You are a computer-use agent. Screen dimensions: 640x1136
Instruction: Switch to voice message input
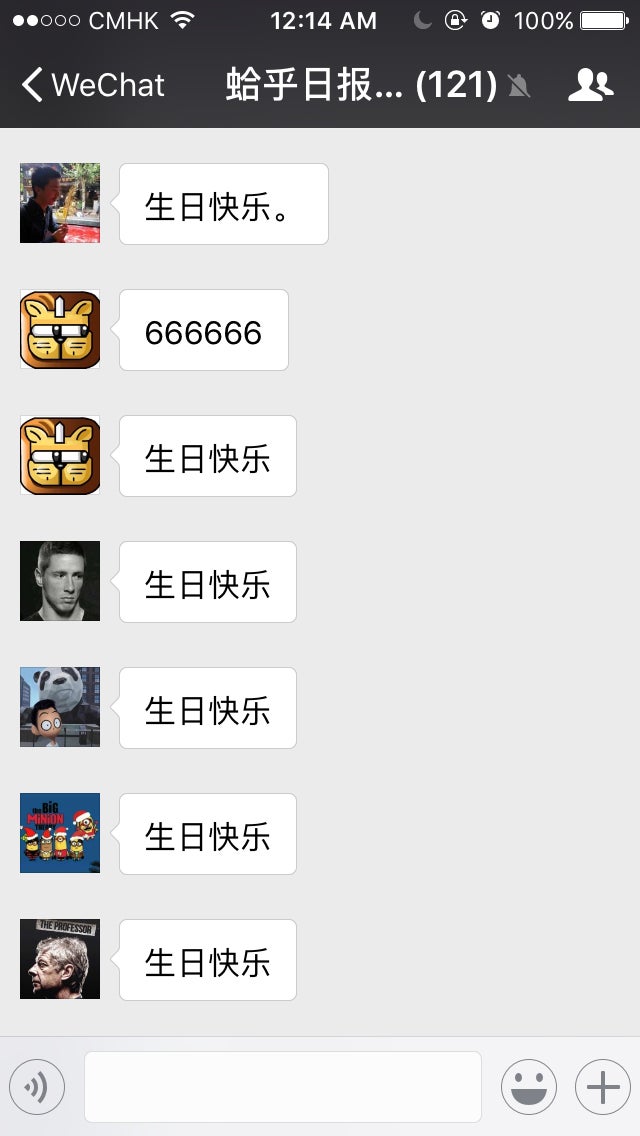(x=37, y=1086)
